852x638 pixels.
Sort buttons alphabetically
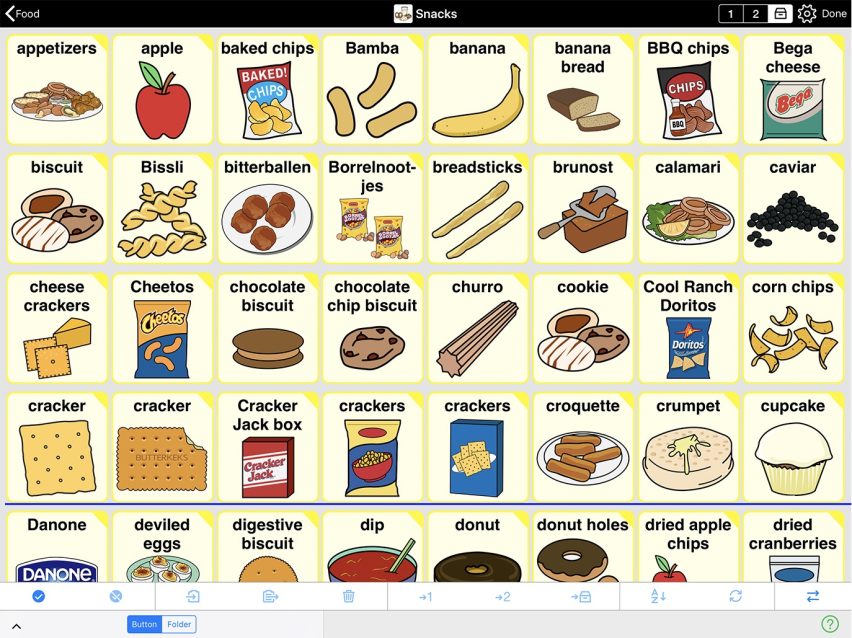click(658, 596)
